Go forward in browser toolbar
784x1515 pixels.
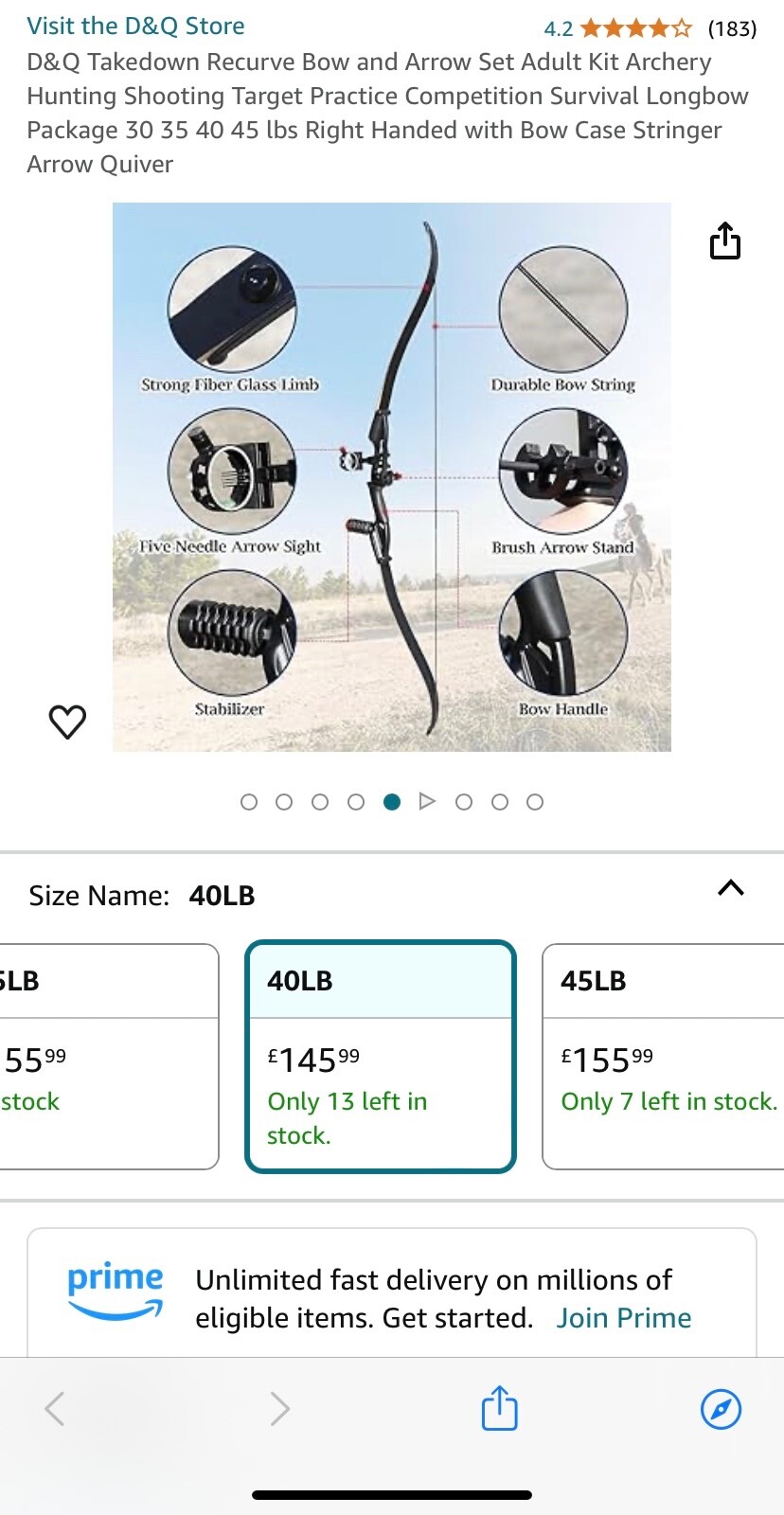[x=279, y=1409]
